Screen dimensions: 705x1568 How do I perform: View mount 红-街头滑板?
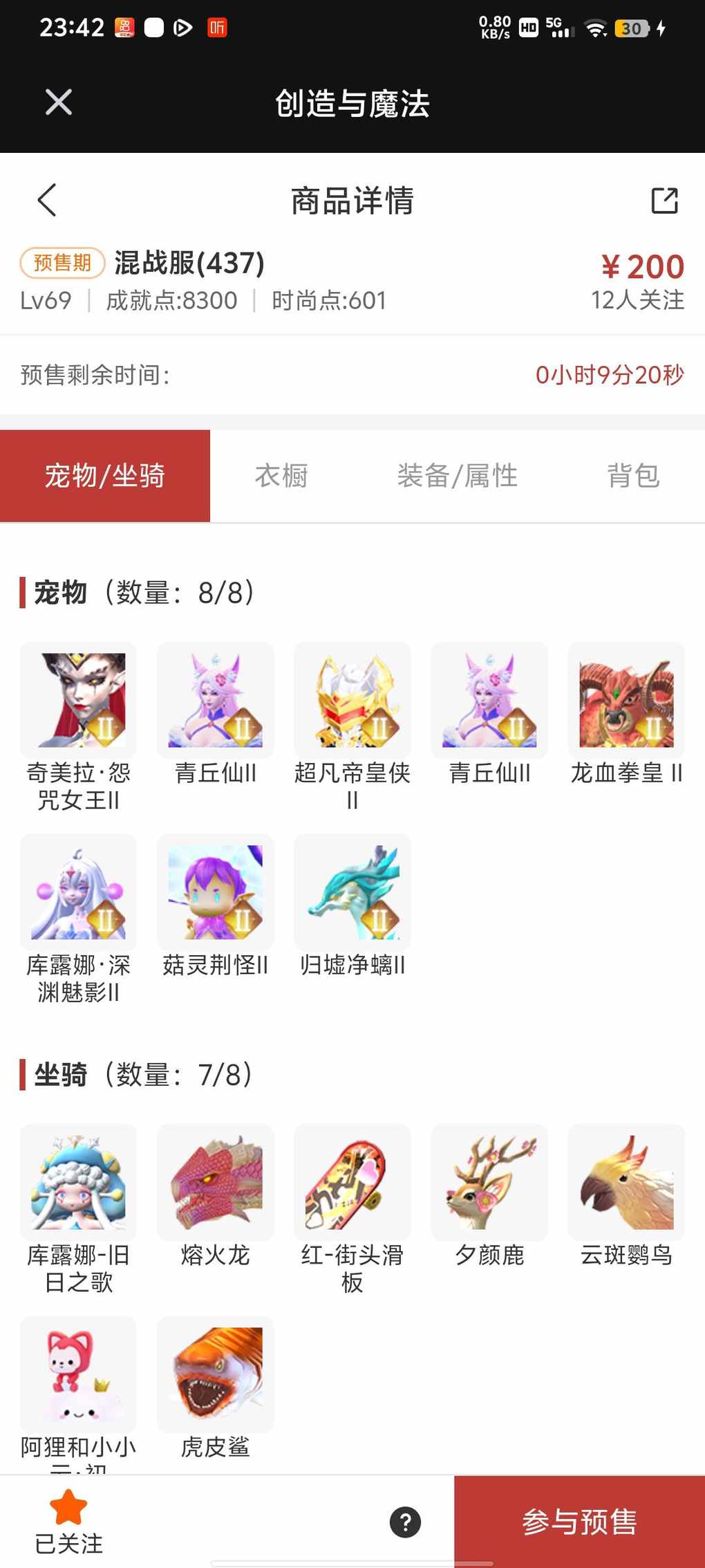pos(352,1182)
